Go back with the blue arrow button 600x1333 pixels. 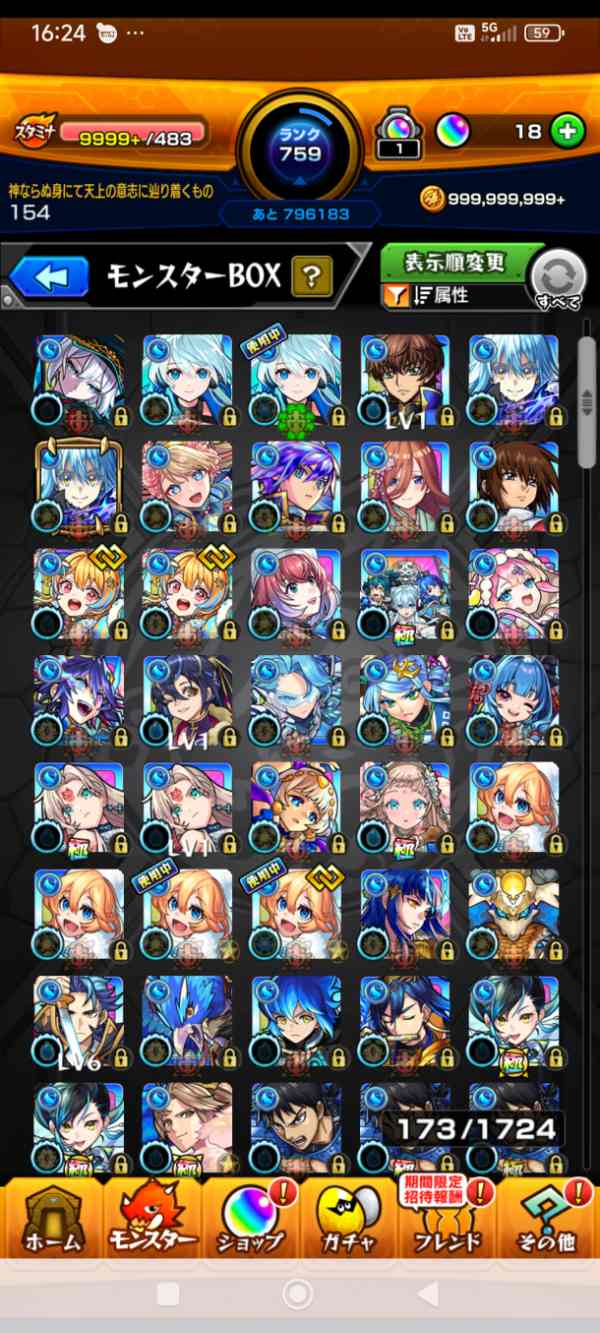(x=50, y=276)
